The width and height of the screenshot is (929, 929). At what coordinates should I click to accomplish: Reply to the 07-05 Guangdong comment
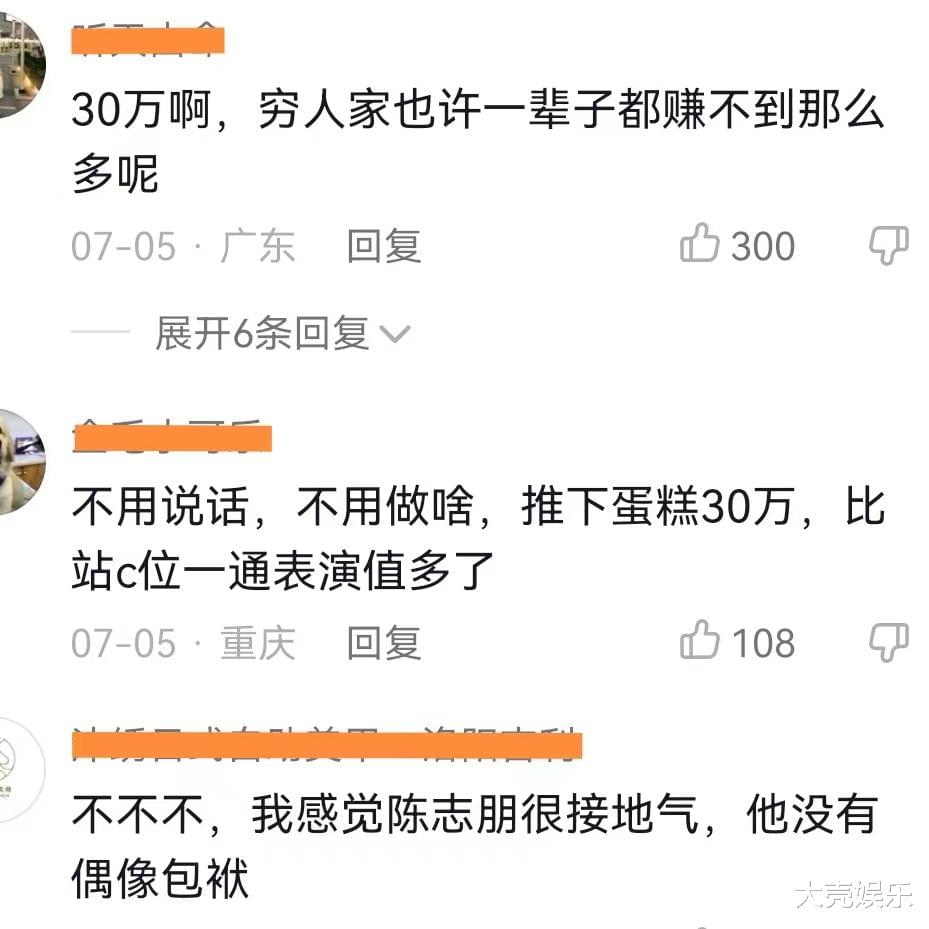[x=384, y=246]
